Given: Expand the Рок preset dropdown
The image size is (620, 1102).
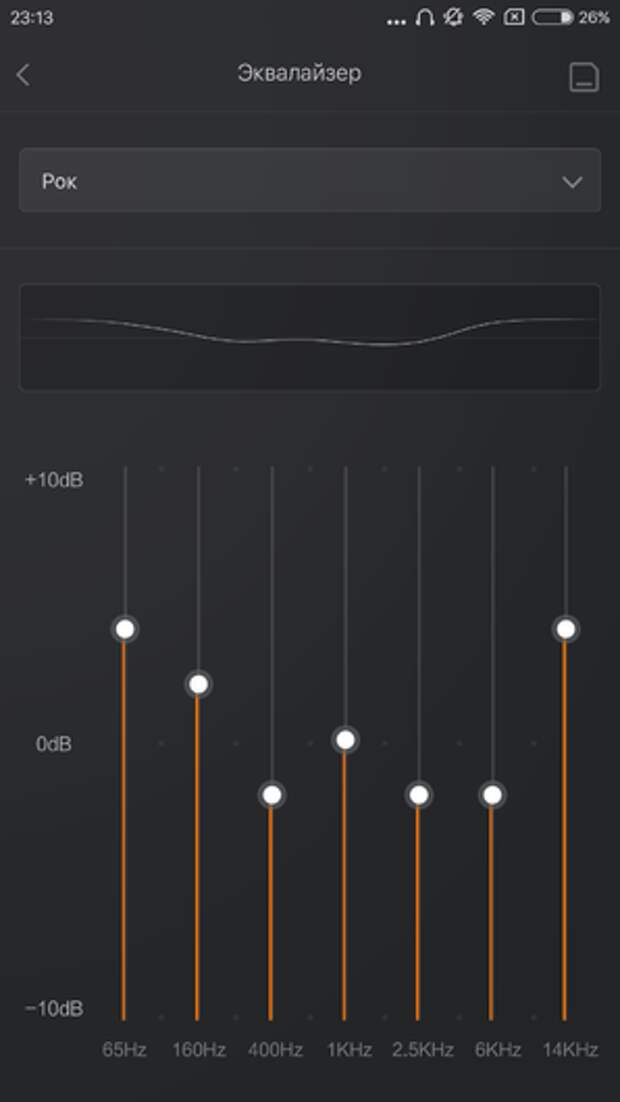Looking at the screenshot, I should pos(310,181).
